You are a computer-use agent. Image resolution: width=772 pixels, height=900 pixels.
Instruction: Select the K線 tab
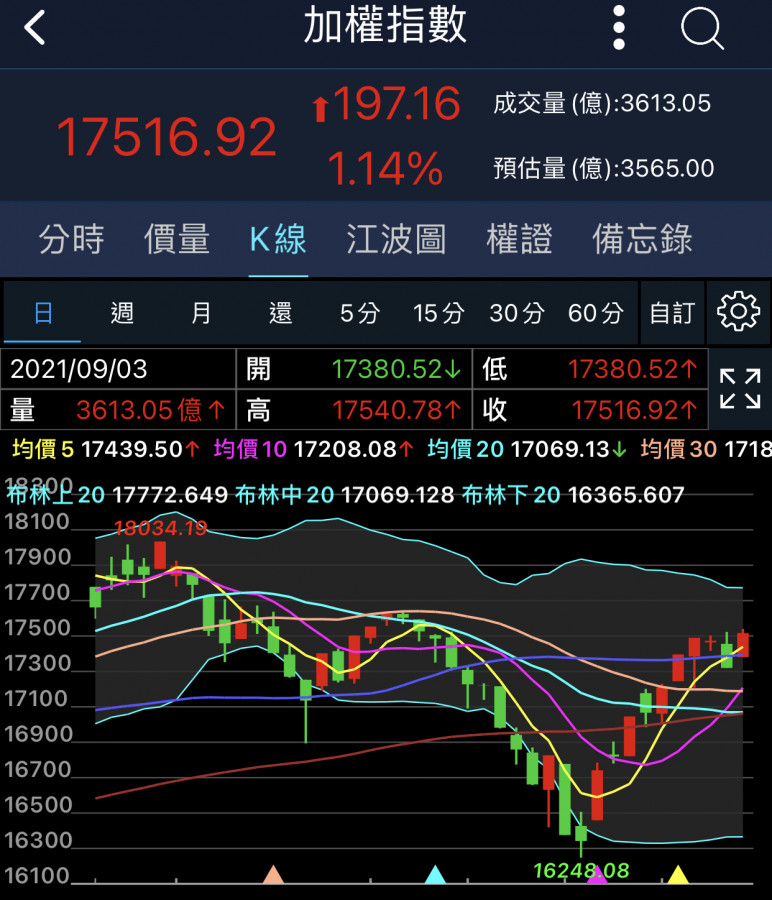point(278,240)
